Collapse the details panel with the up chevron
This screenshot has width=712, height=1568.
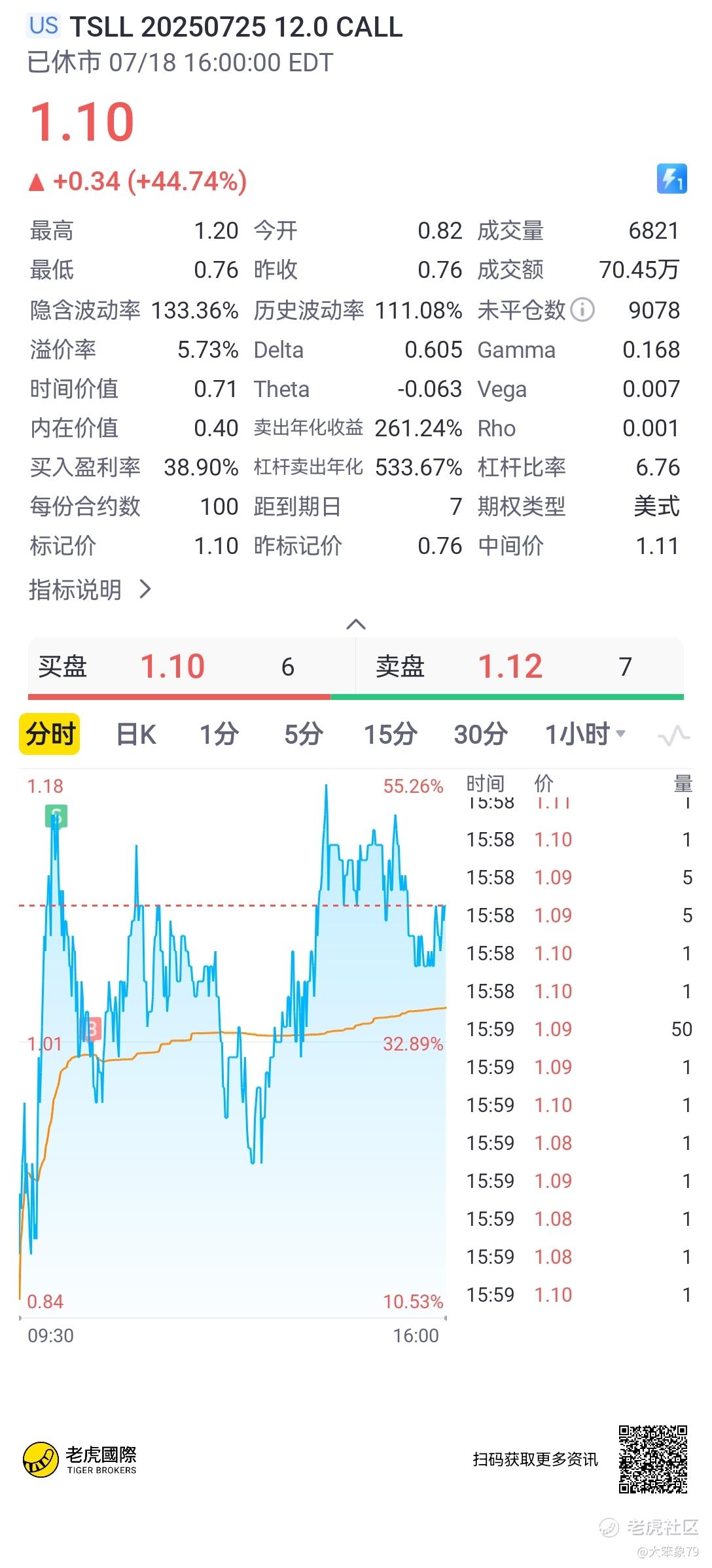(355, 624)
